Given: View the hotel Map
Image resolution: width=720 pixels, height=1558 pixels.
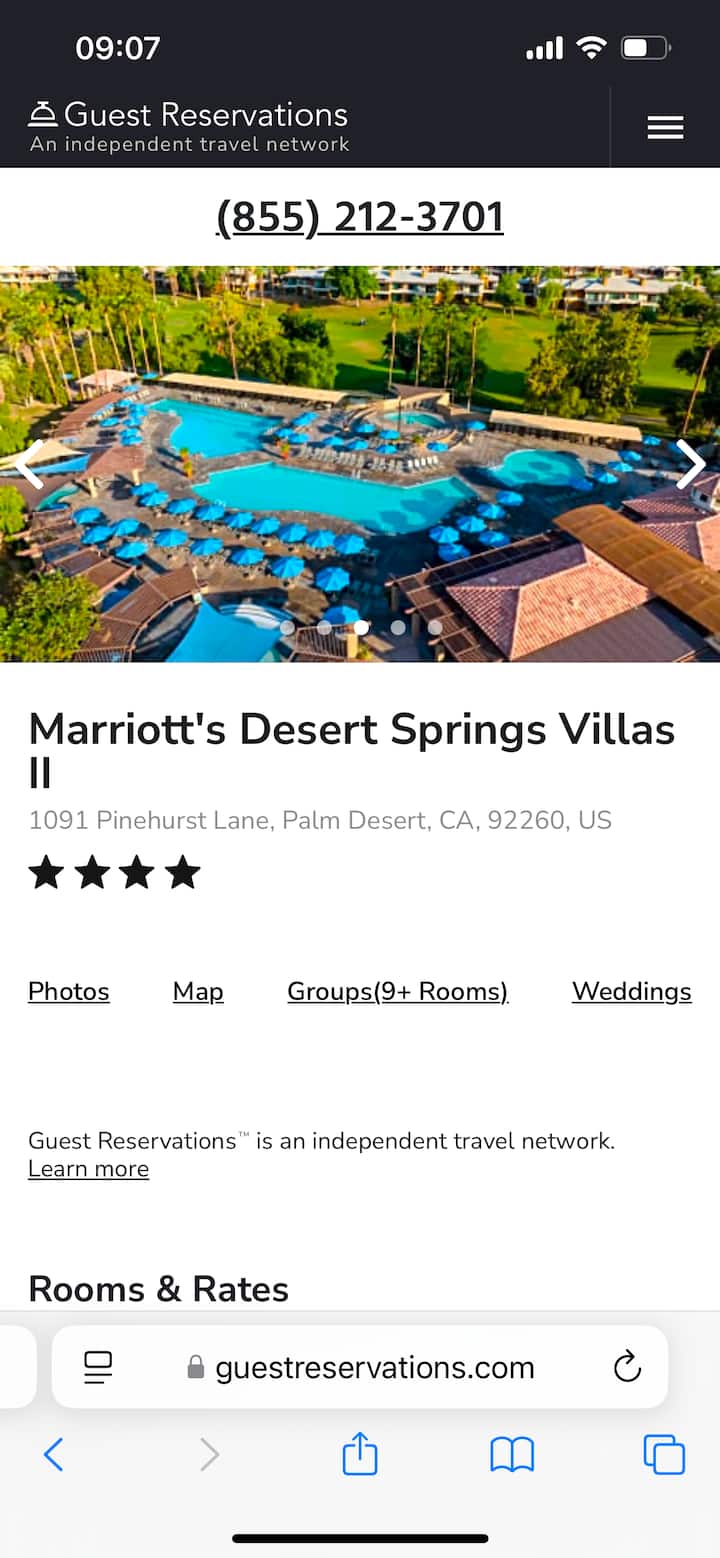Looking at the screenshot, I should [x=198, y=991].
